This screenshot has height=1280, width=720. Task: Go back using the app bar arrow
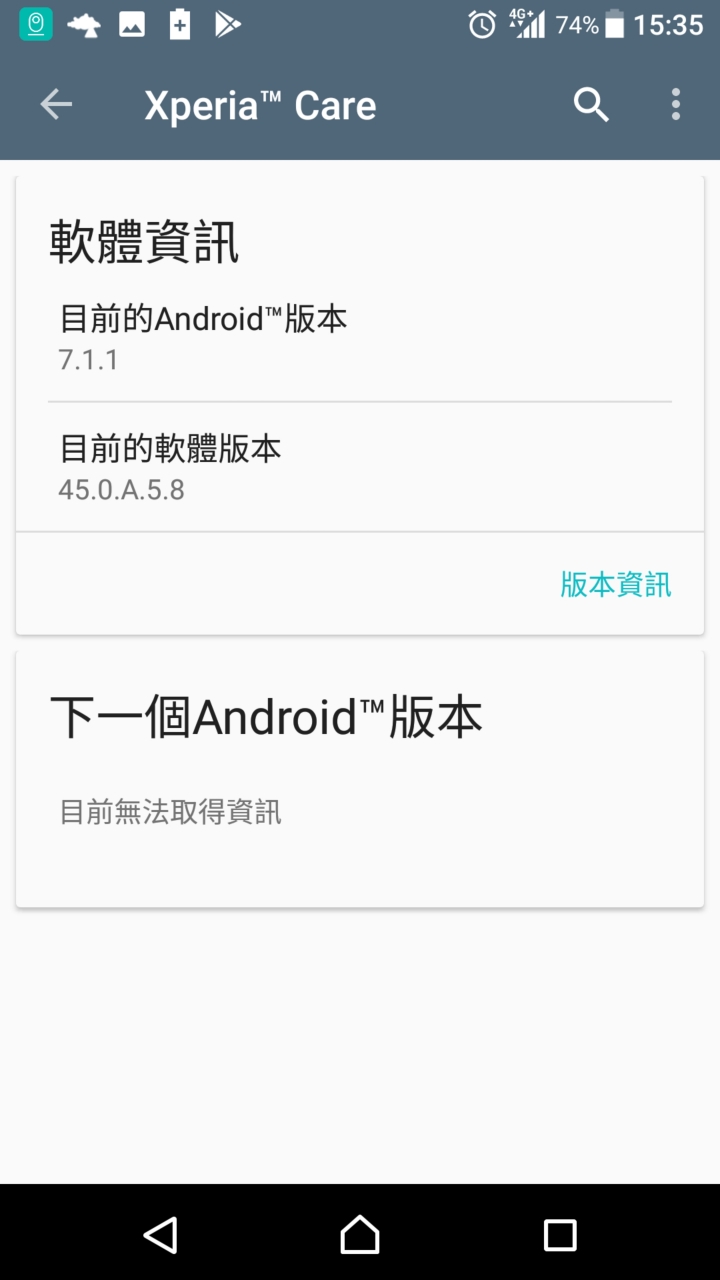[56, 104]
